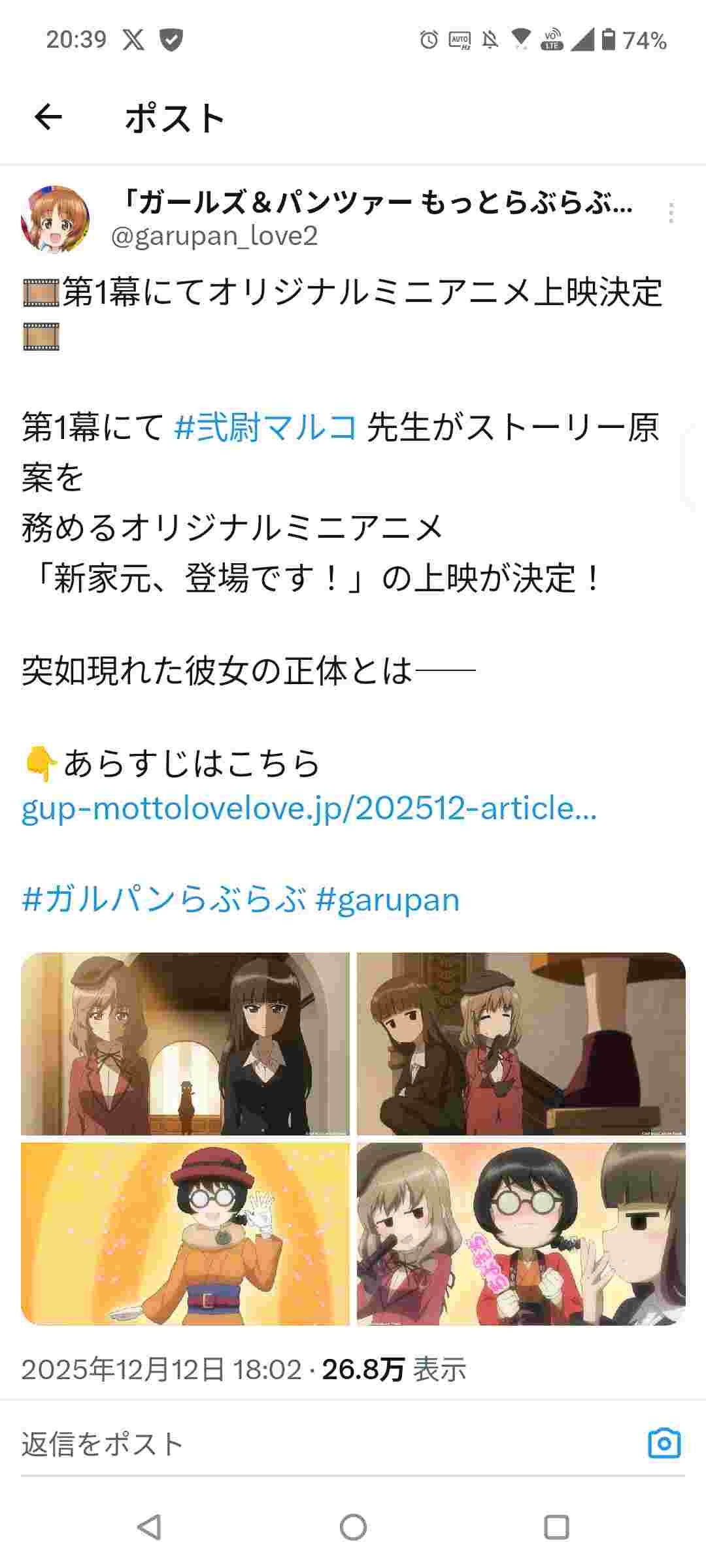
Task: View image of waving girl in orange
Action: [186, 1233]
